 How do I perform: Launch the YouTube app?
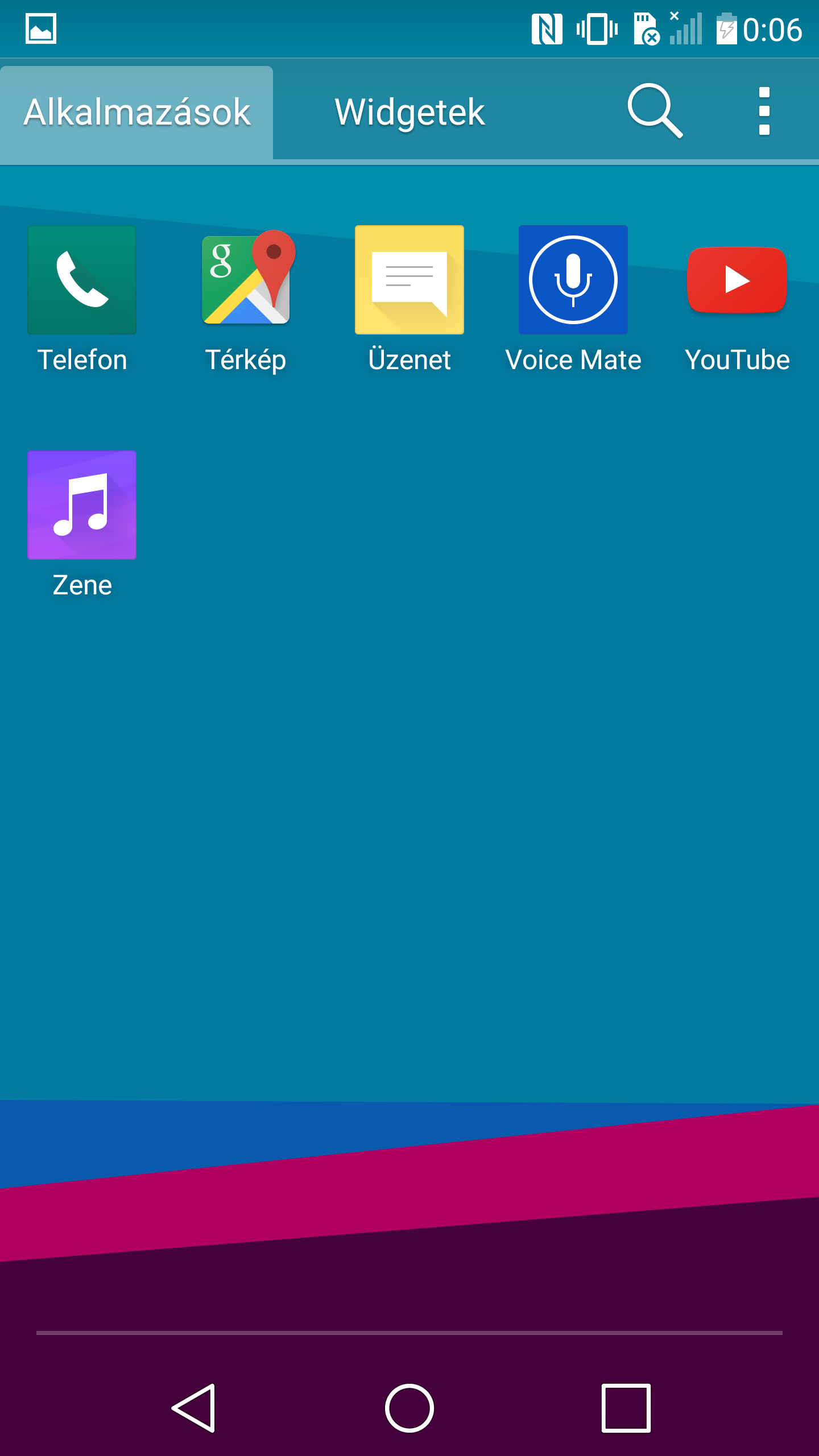pos(737,280)
